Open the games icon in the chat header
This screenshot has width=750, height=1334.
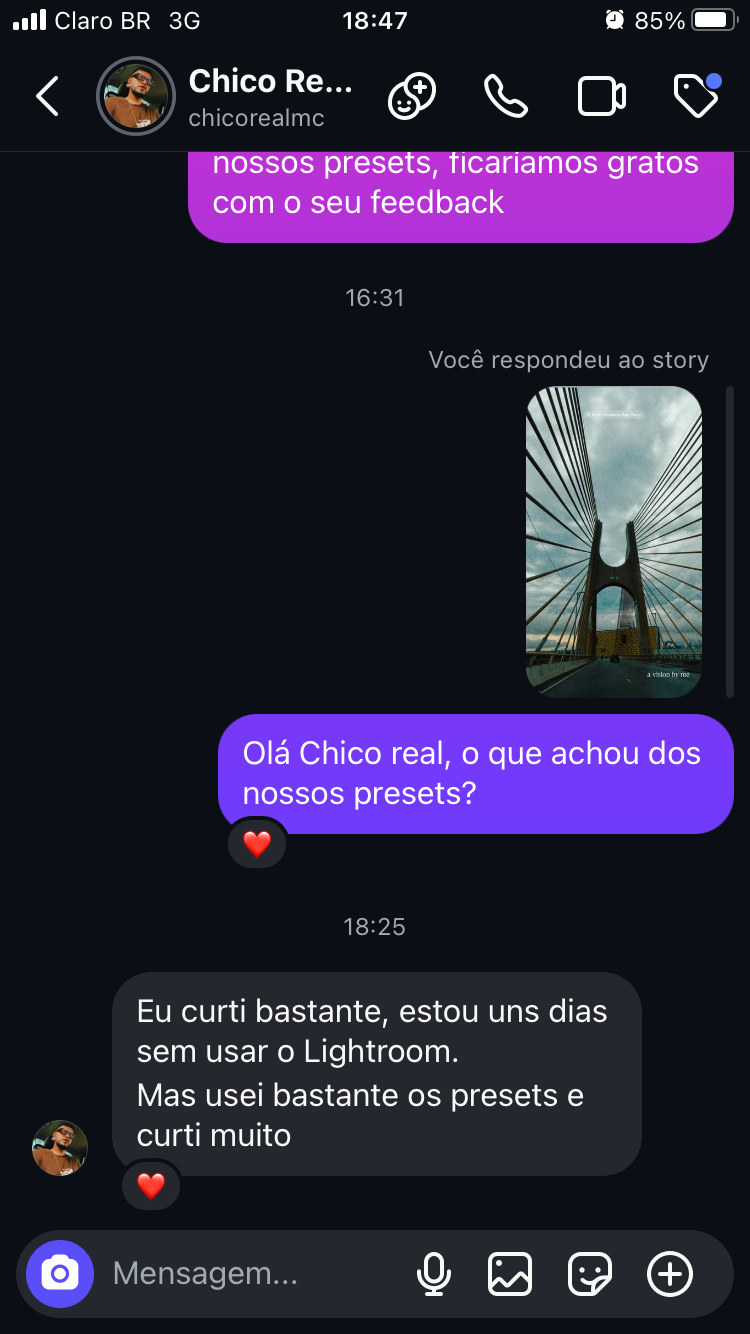point(412,96)
